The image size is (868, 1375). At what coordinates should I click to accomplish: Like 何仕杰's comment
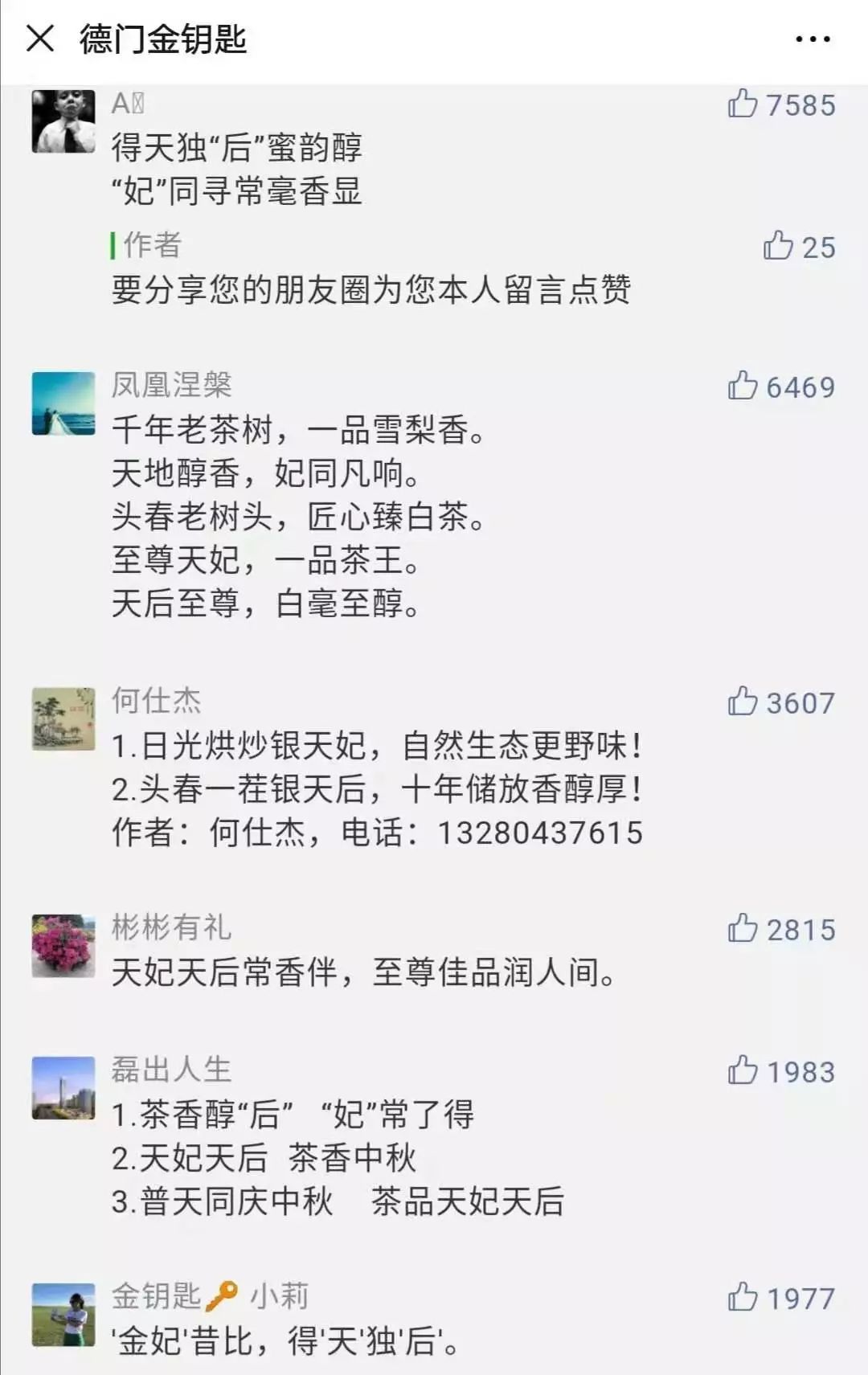click(x=743, y=702)
